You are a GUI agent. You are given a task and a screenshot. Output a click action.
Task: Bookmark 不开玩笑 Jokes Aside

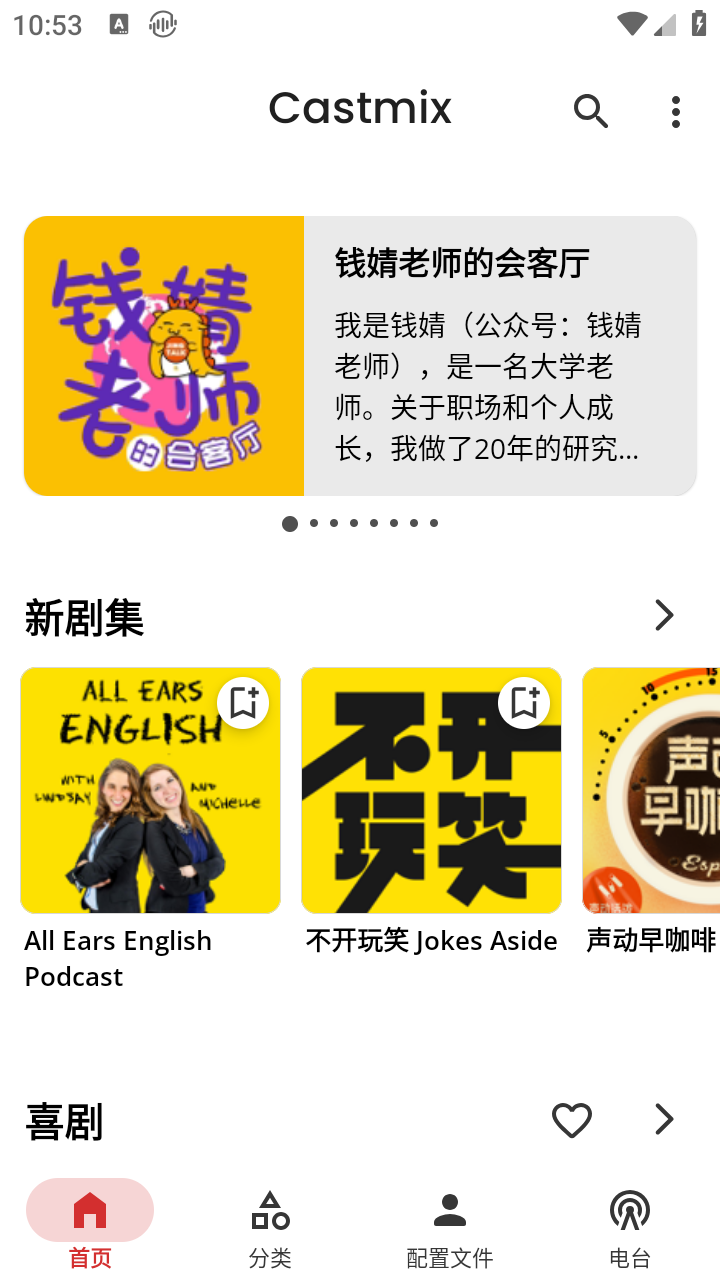[x=524, y=702]
